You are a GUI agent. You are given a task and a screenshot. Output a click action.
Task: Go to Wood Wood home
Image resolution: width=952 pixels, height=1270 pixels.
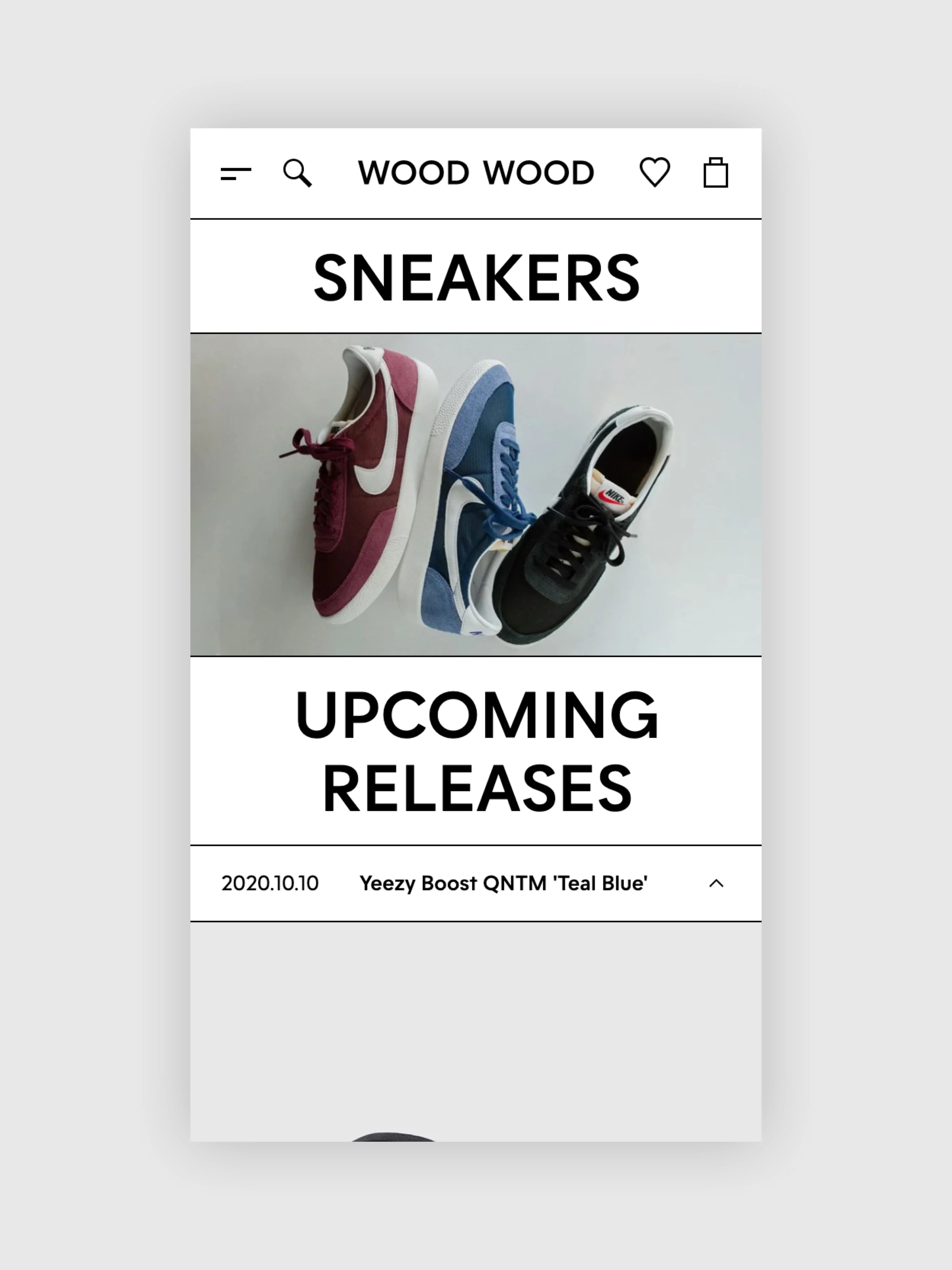pos(476,173)
